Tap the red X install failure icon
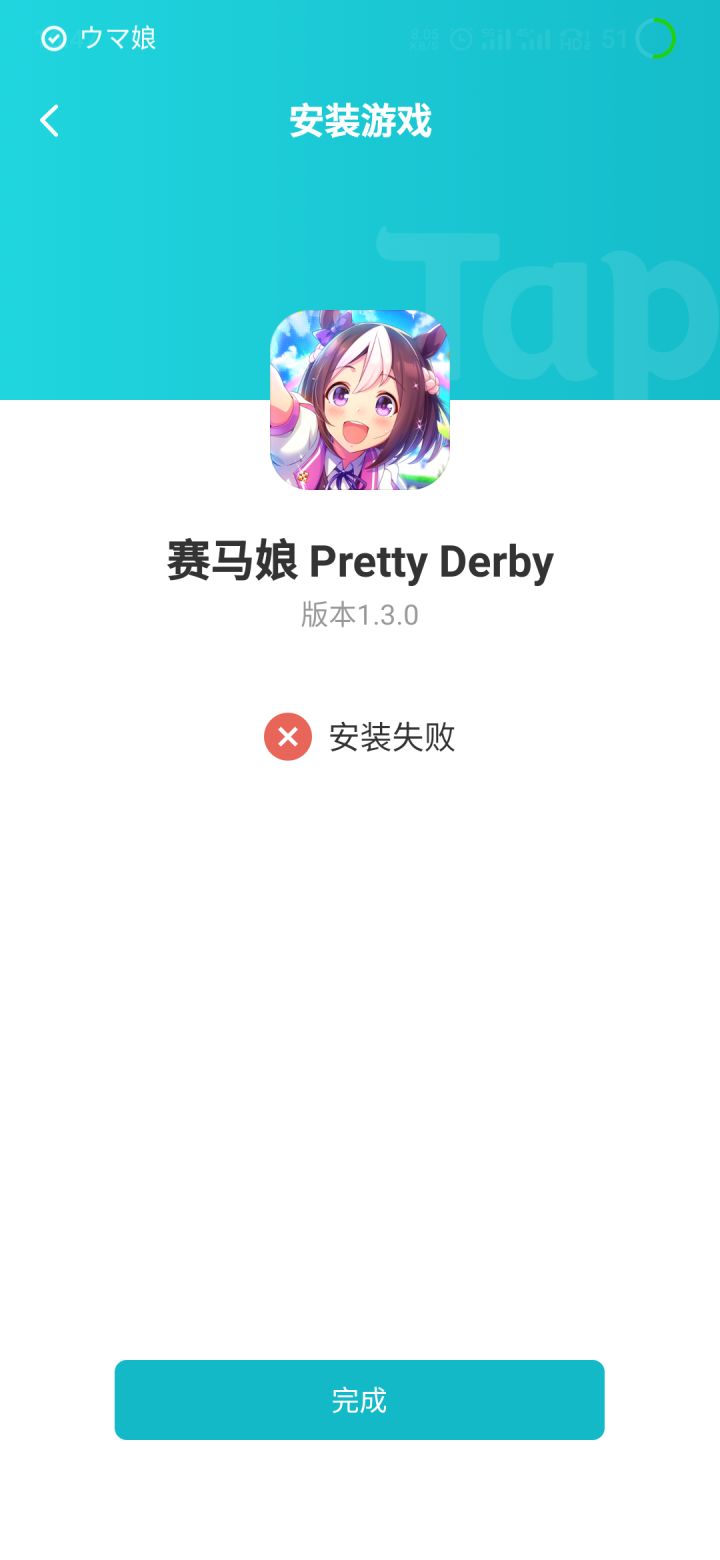 (287, 737)
